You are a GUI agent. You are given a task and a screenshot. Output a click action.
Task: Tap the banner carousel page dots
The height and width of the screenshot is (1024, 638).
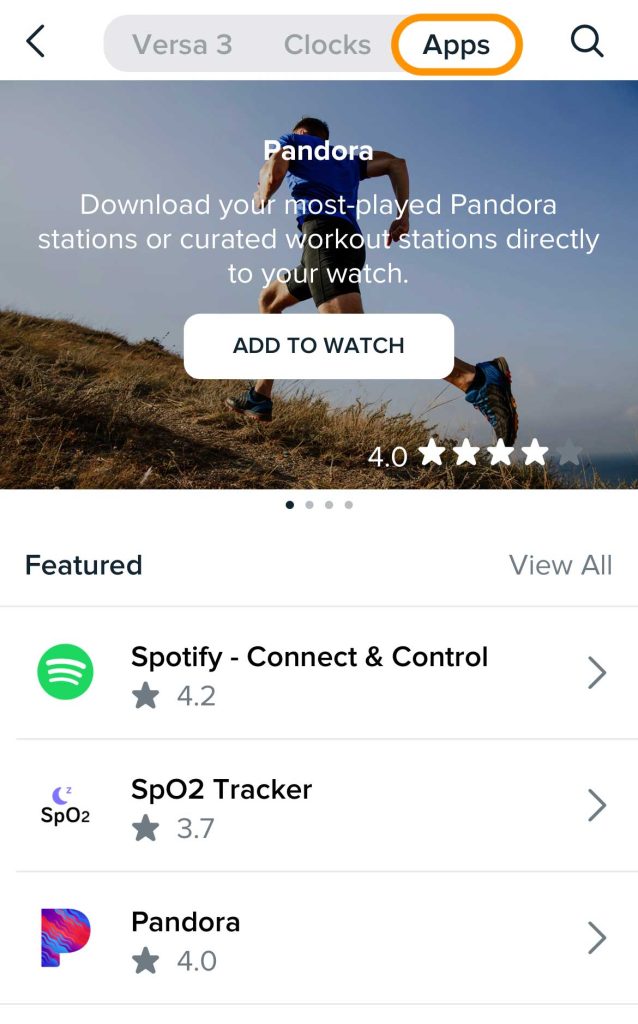(319, 505)
